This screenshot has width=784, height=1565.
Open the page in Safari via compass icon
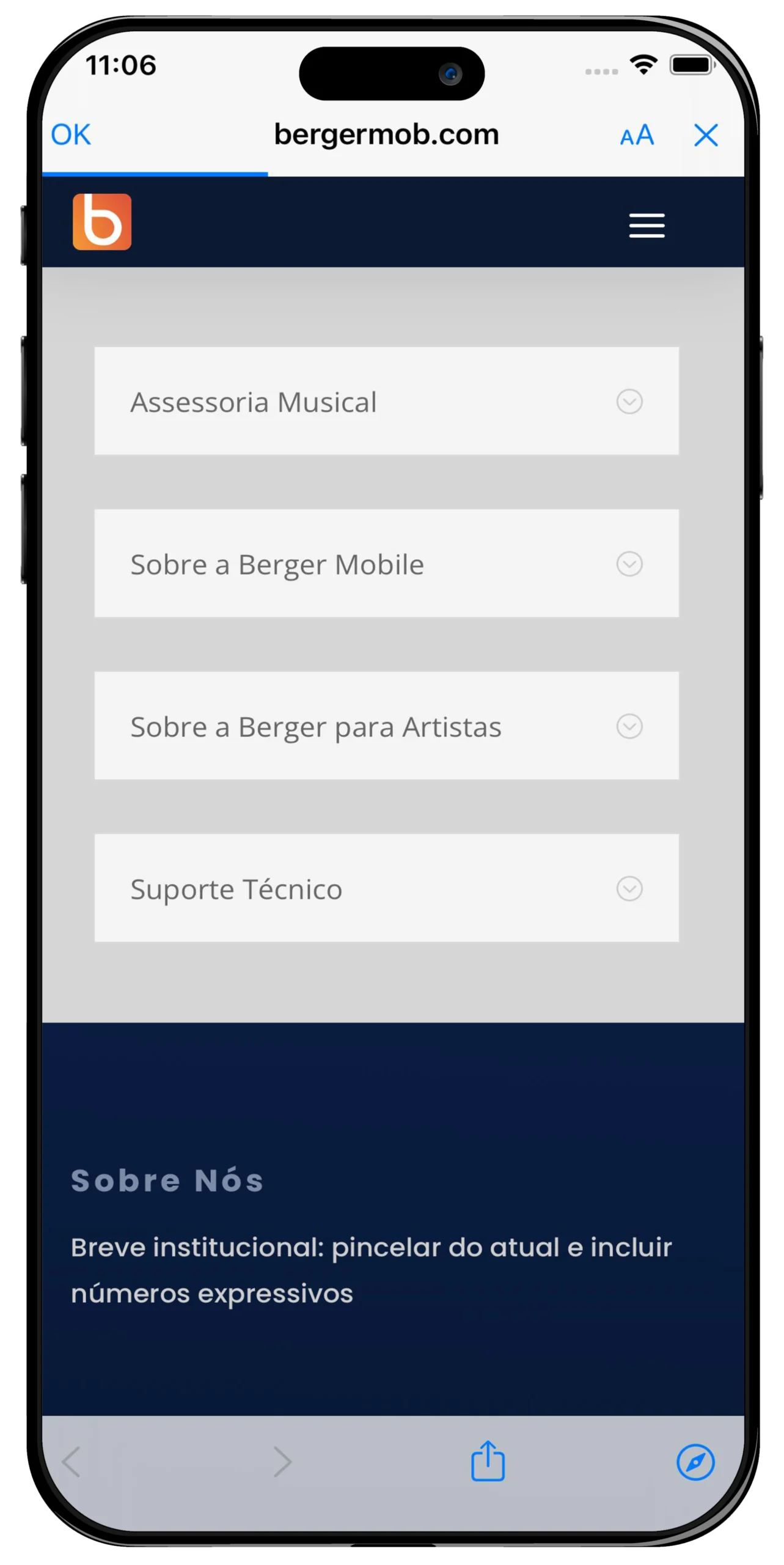point(695,1462)
